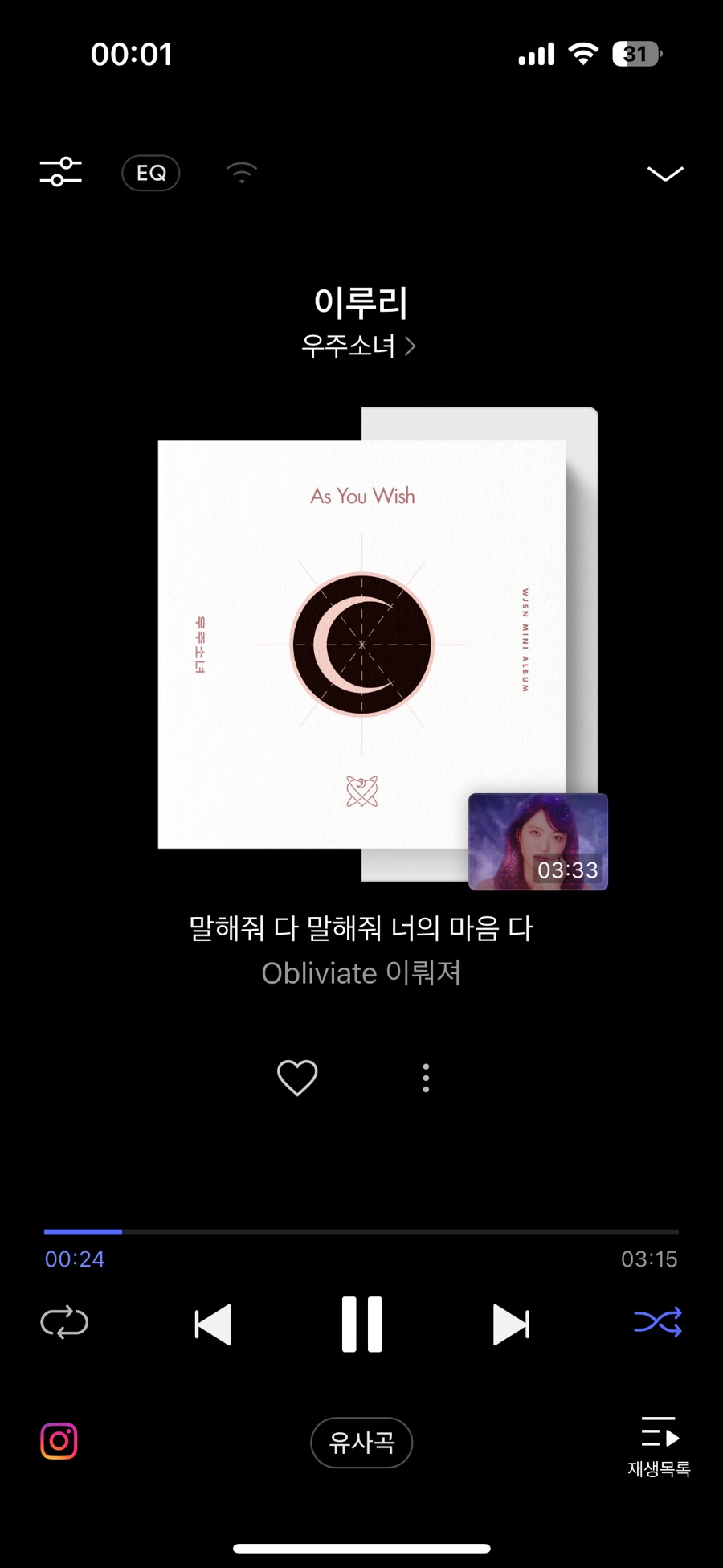This screenshot has height=1568, width=723.
Task: Open the three-dot more options menu
Action: coord(426,1078)
